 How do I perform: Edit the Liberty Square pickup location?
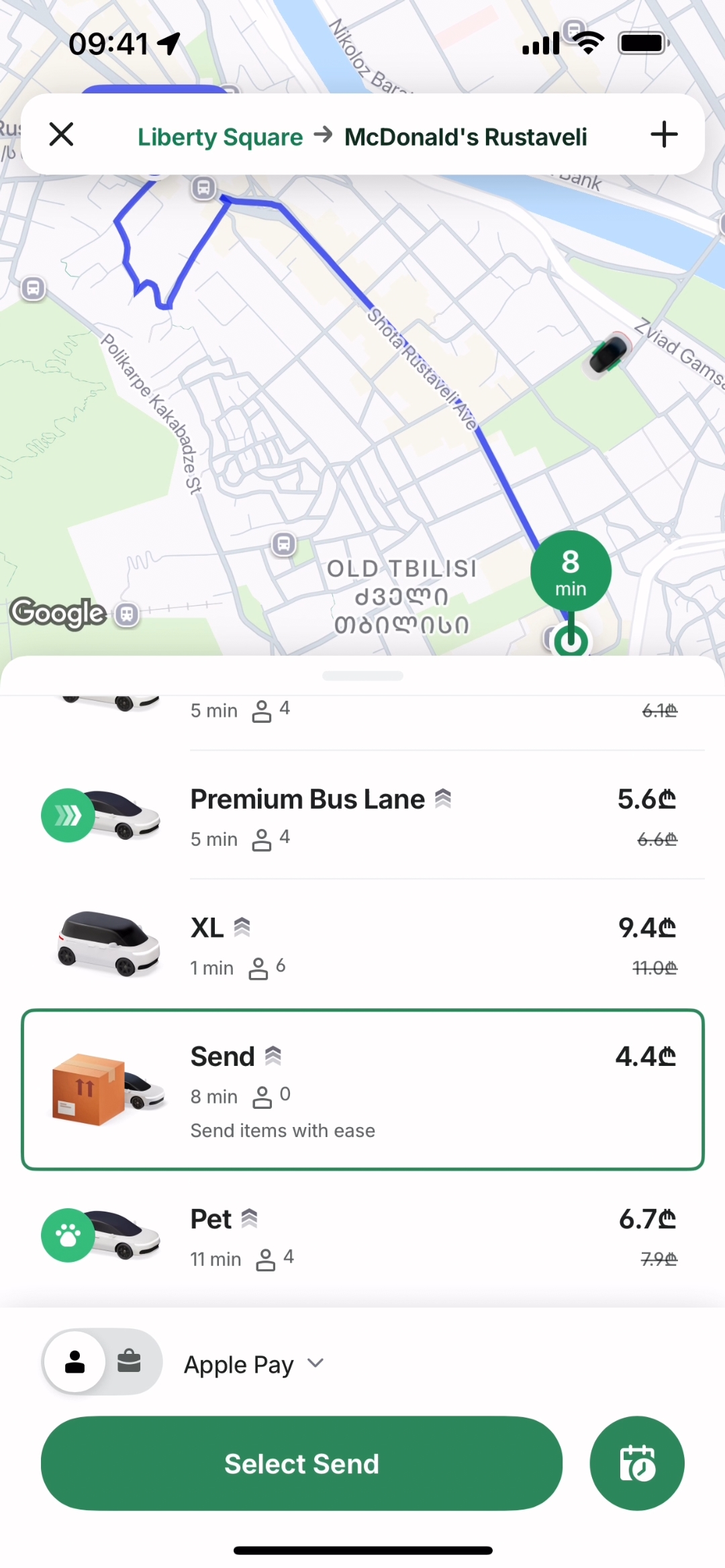[220, 137]
